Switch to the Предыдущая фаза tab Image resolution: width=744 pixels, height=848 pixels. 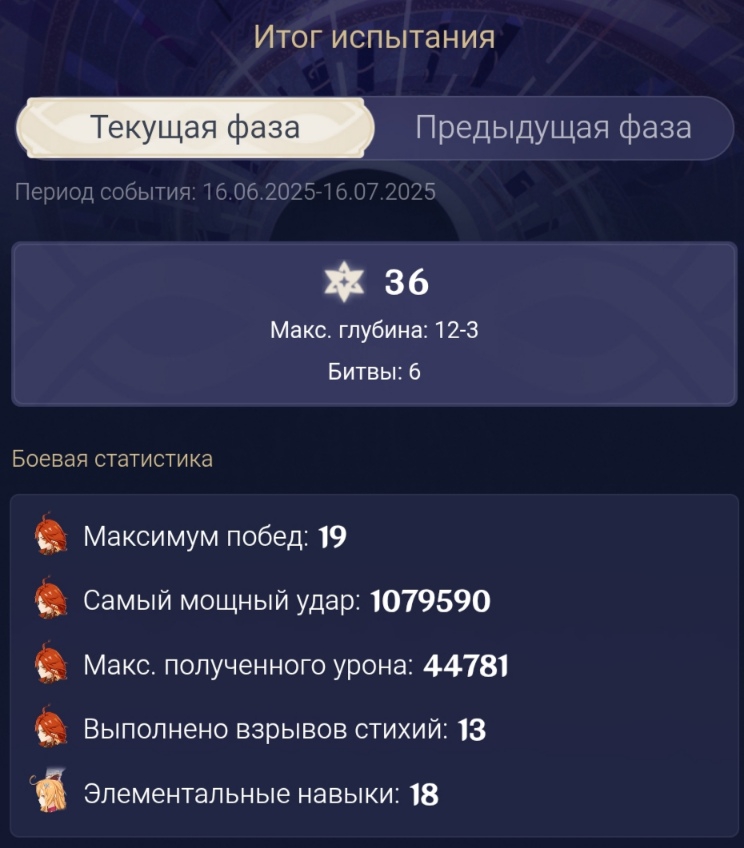(x=553, y=128)
